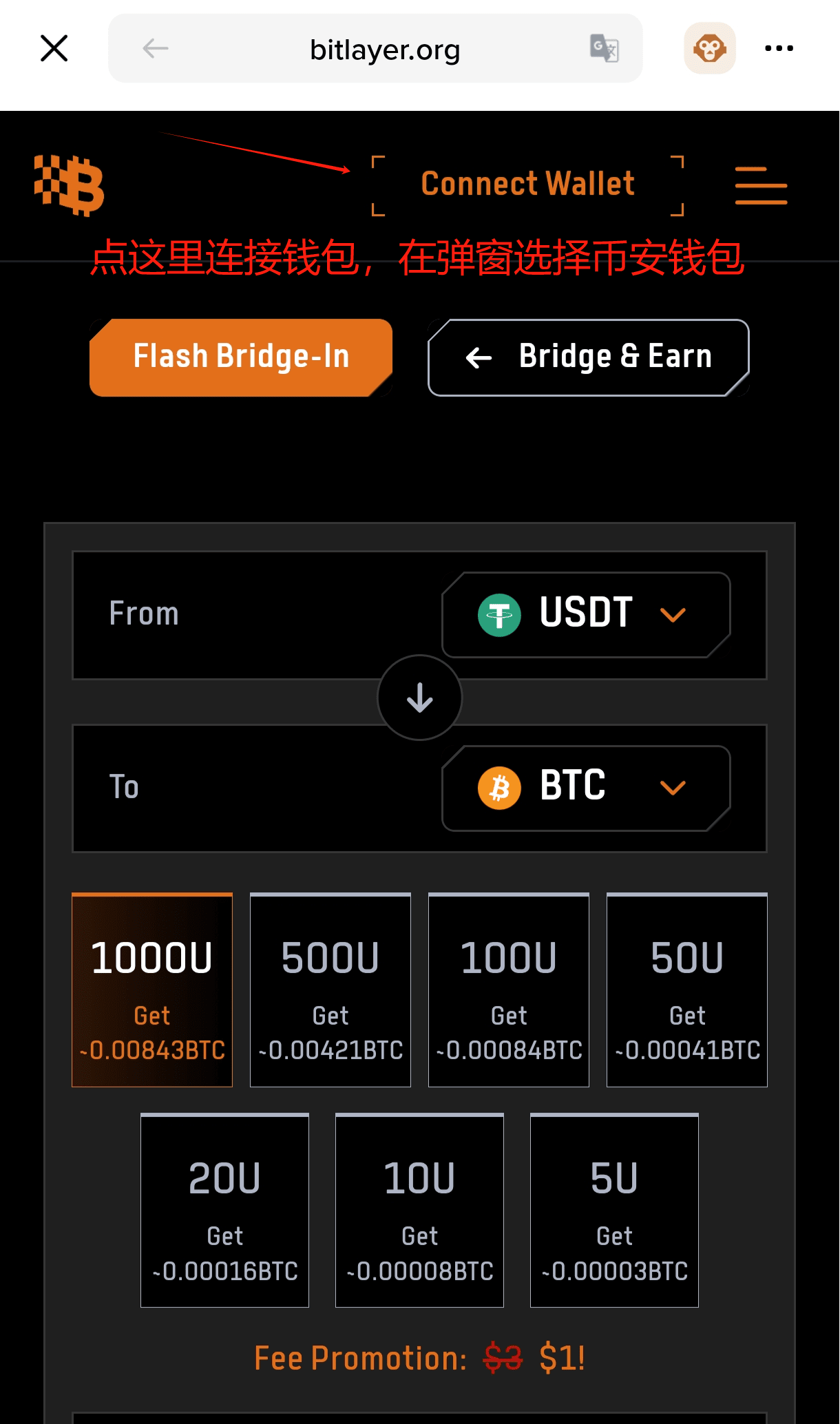Expand the BTC destination token dropdown

586,788
